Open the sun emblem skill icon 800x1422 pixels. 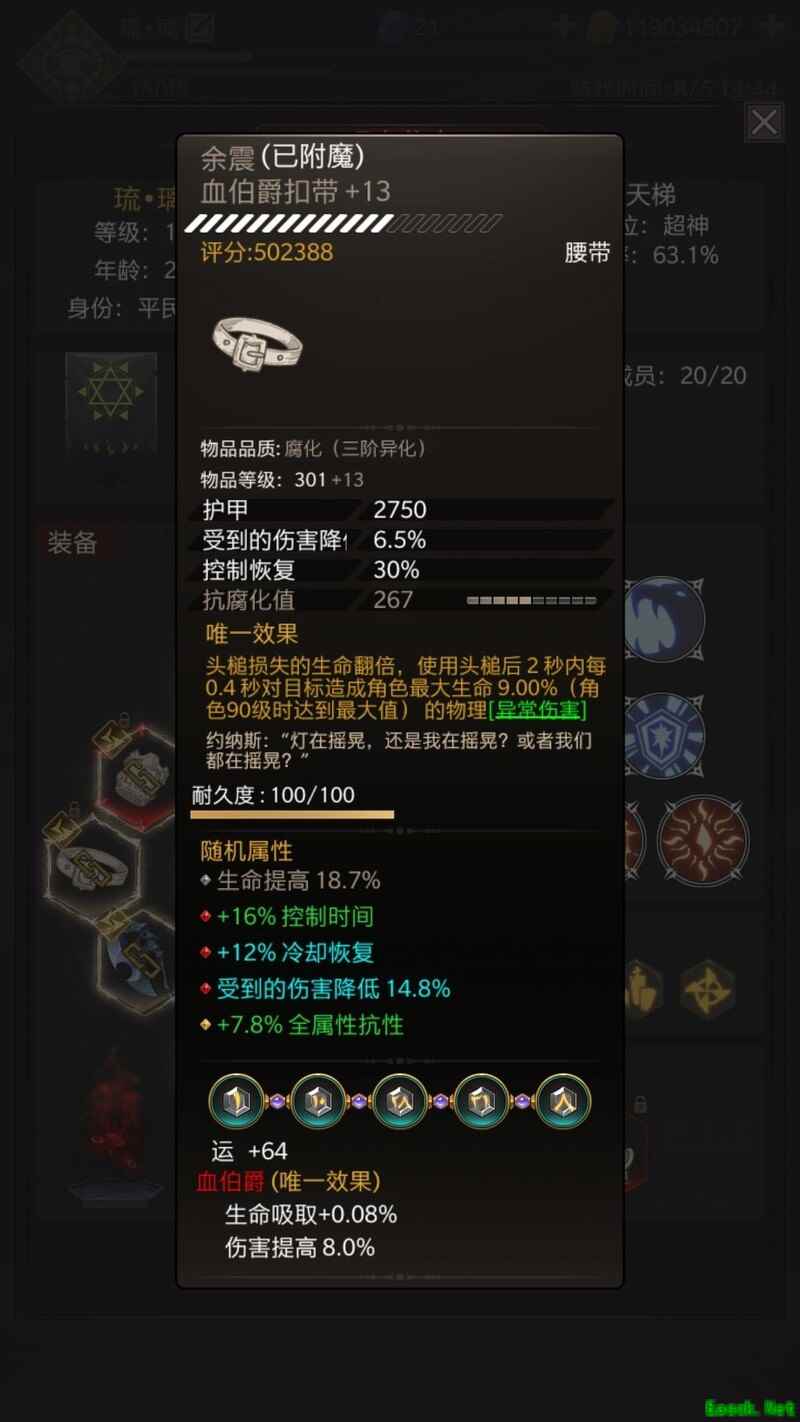tap(703, 842)
